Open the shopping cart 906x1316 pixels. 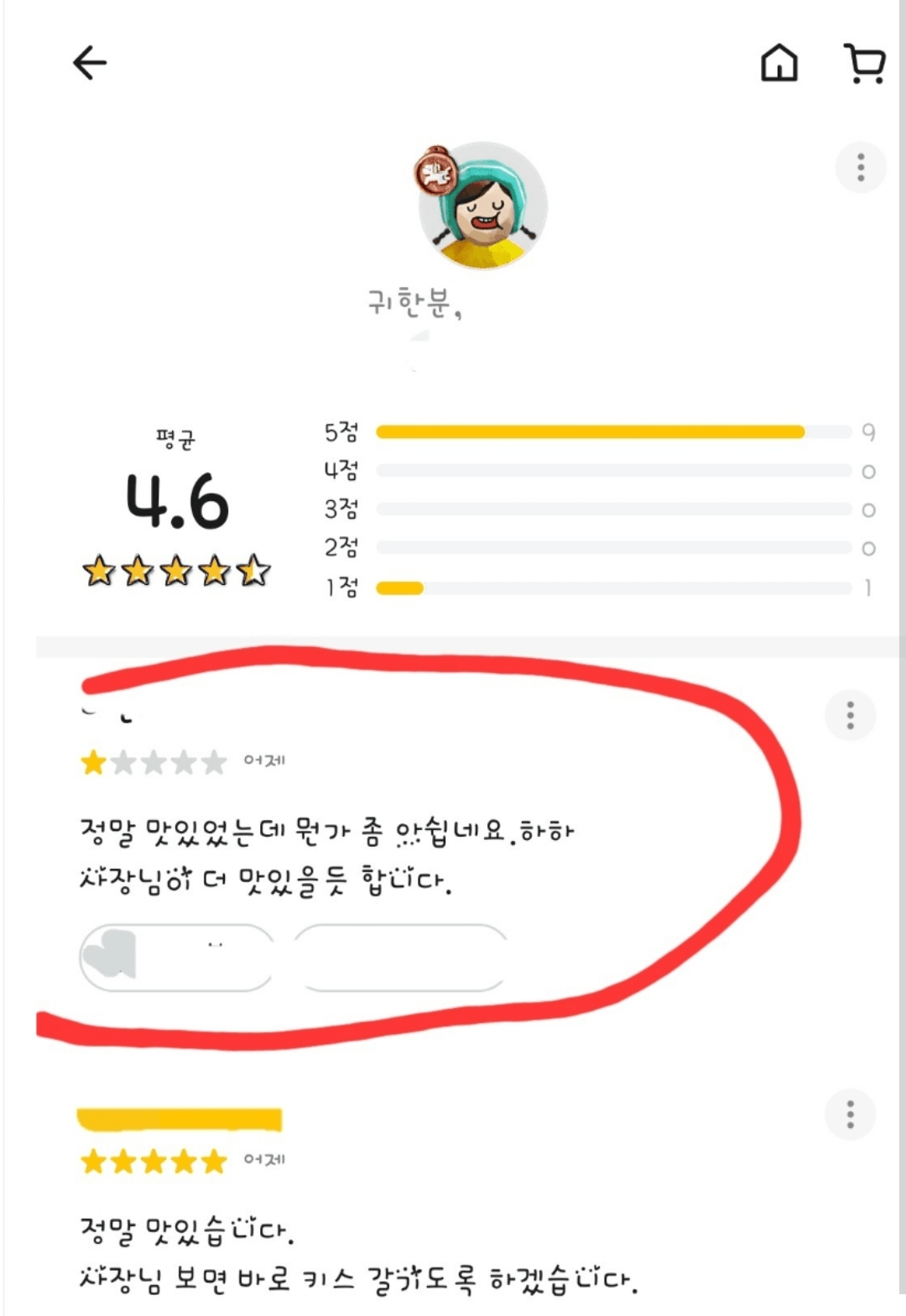pos(864,64)
